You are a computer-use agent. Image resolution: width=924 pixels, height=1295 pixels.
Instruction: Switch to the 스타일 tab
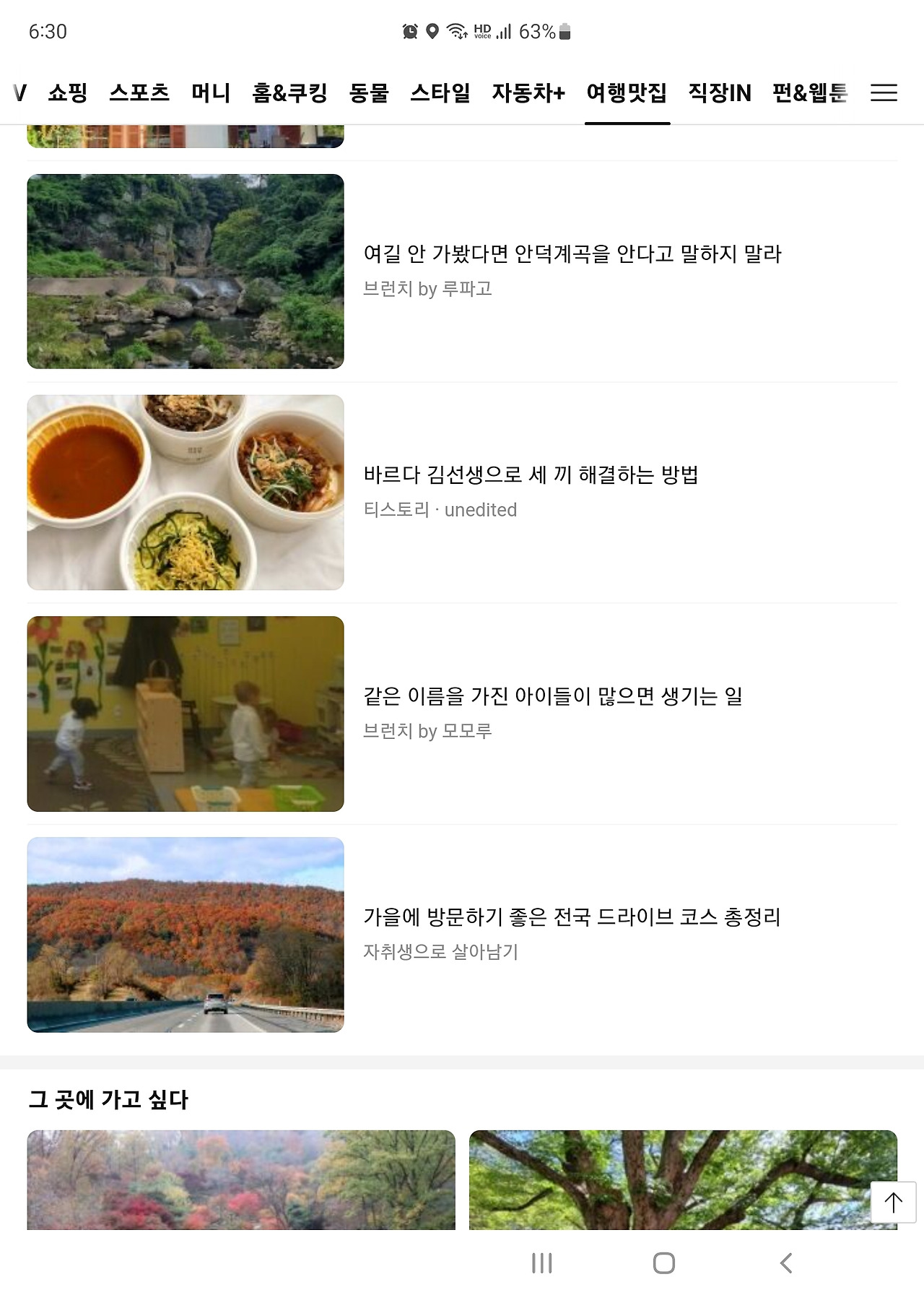[x=440, y=92]
